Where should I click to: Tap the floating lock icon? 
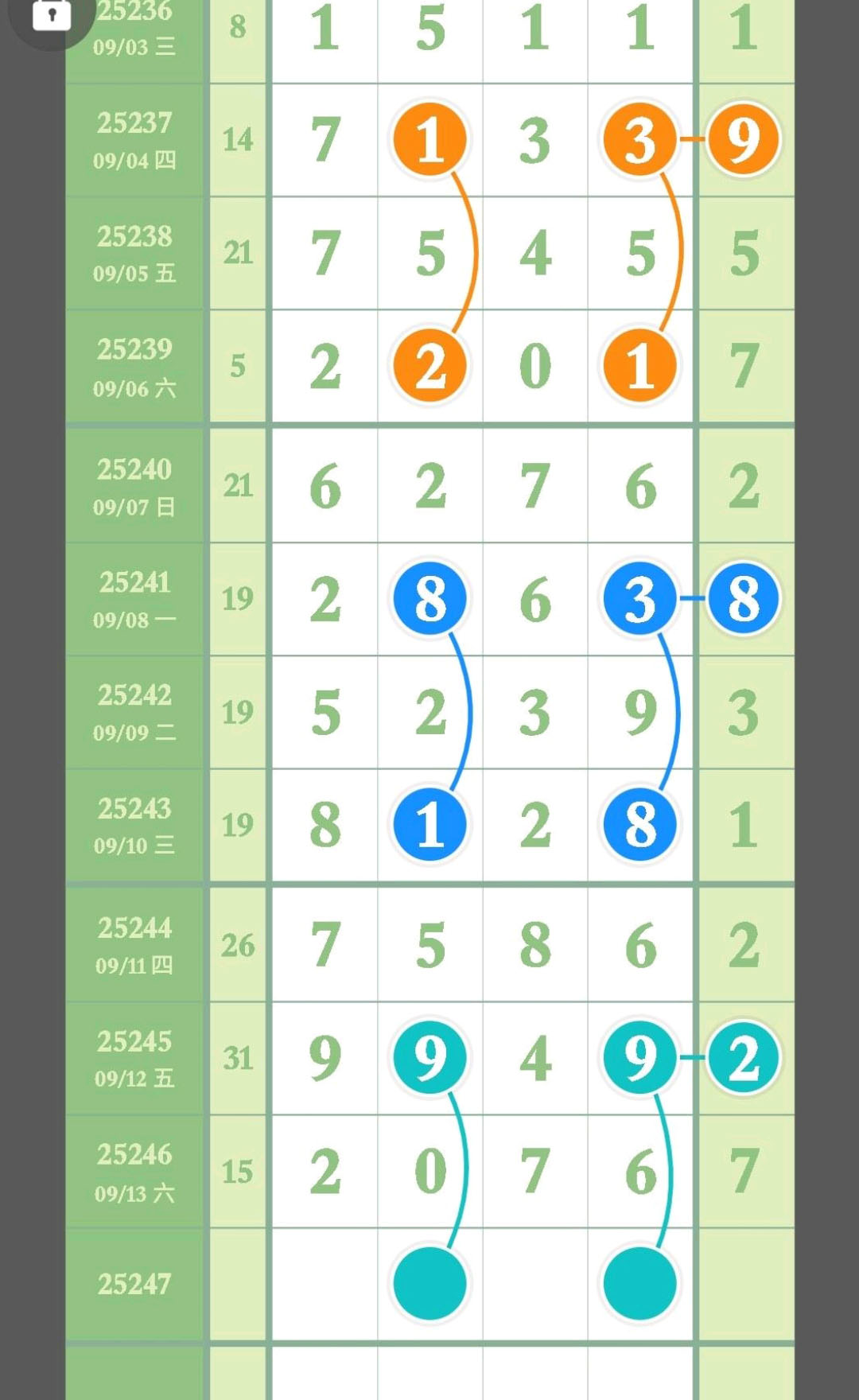[x=52, y=14]
